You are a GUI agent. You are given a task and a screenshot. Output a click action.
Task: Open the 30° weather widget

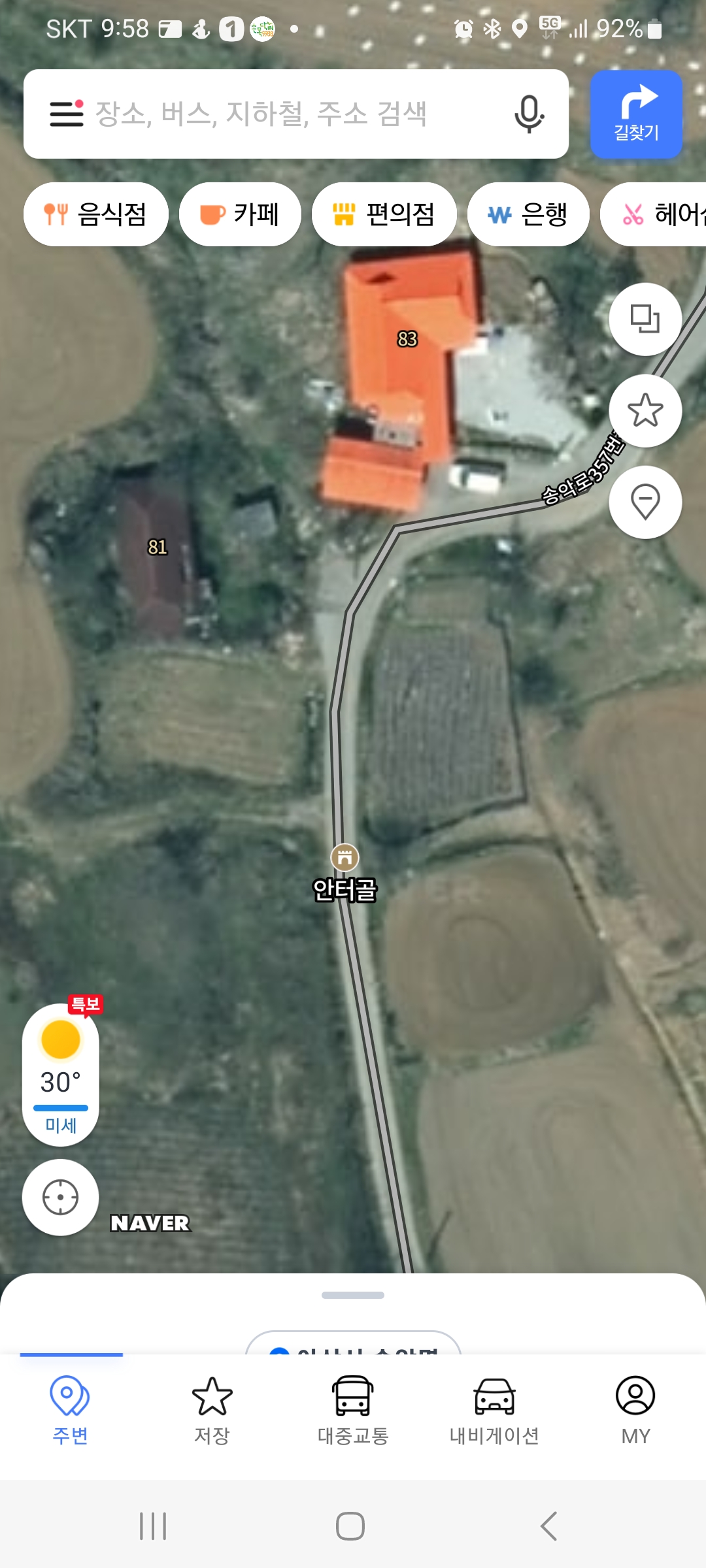[61, 1075]
